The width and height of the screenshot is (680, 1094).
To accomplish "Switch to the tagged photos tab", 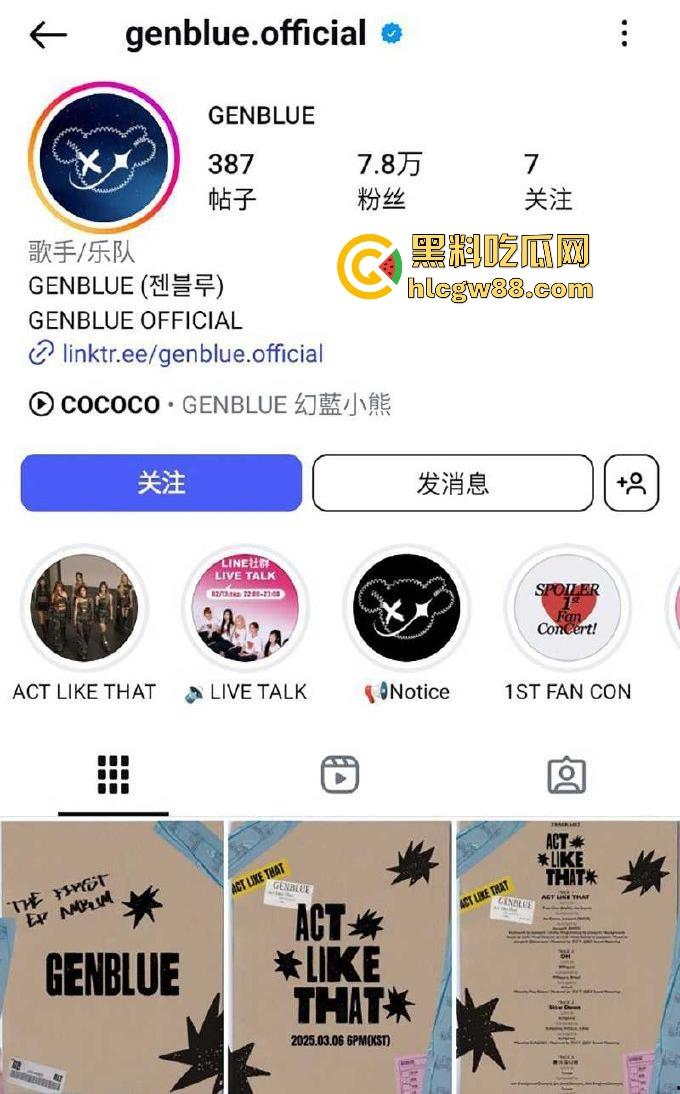I will [566, 775].
